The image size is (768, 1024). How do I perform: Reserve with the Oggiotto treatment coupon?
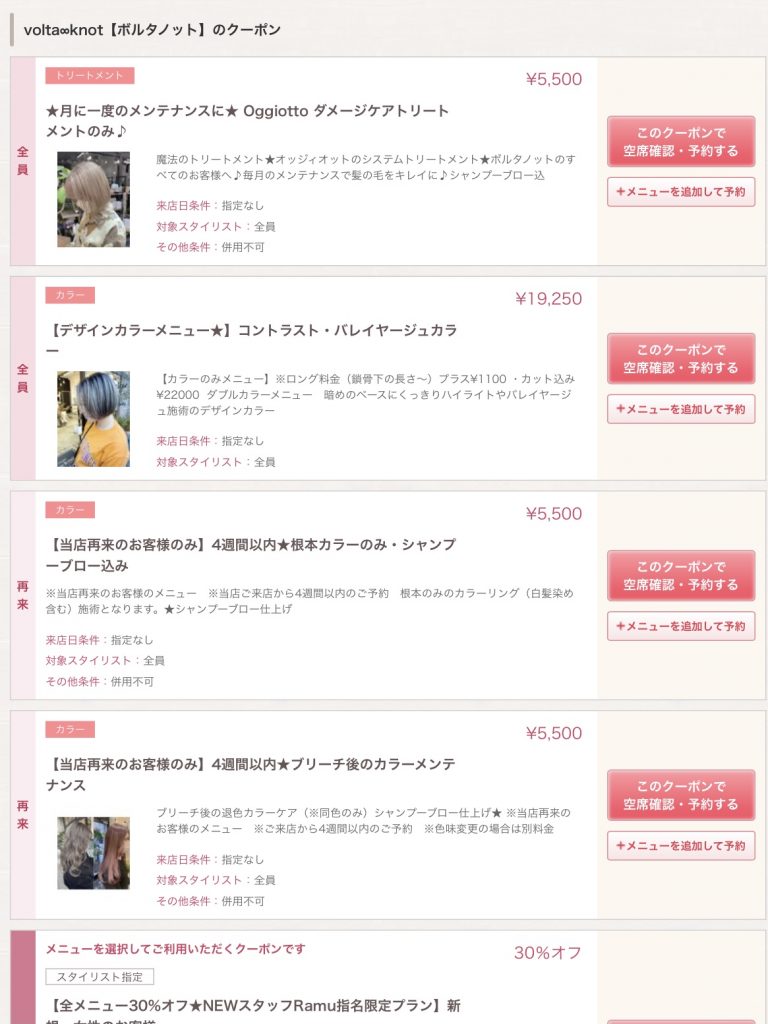[681, 141]
